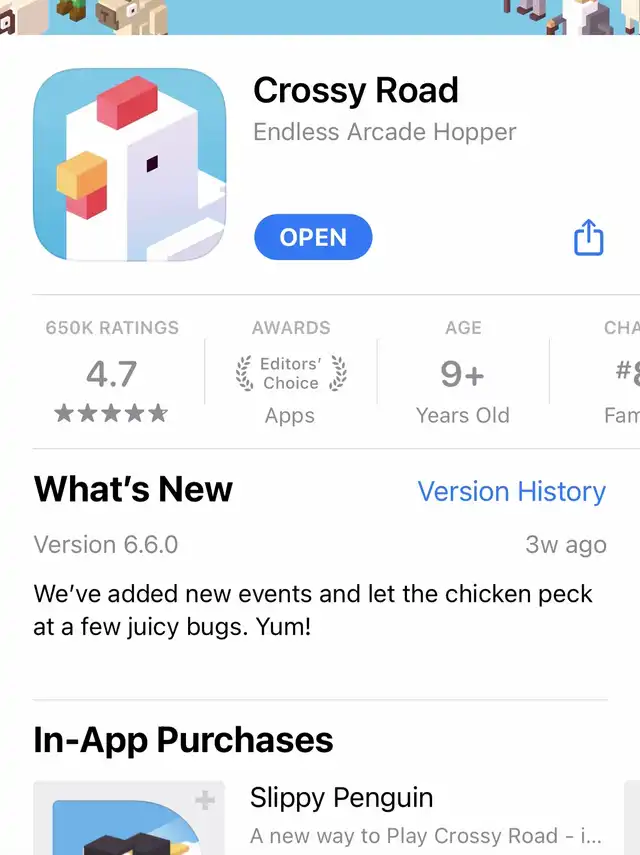640x855 pixels.
Task: Share the Crossy Road app
Action: [x=589, y=237]
